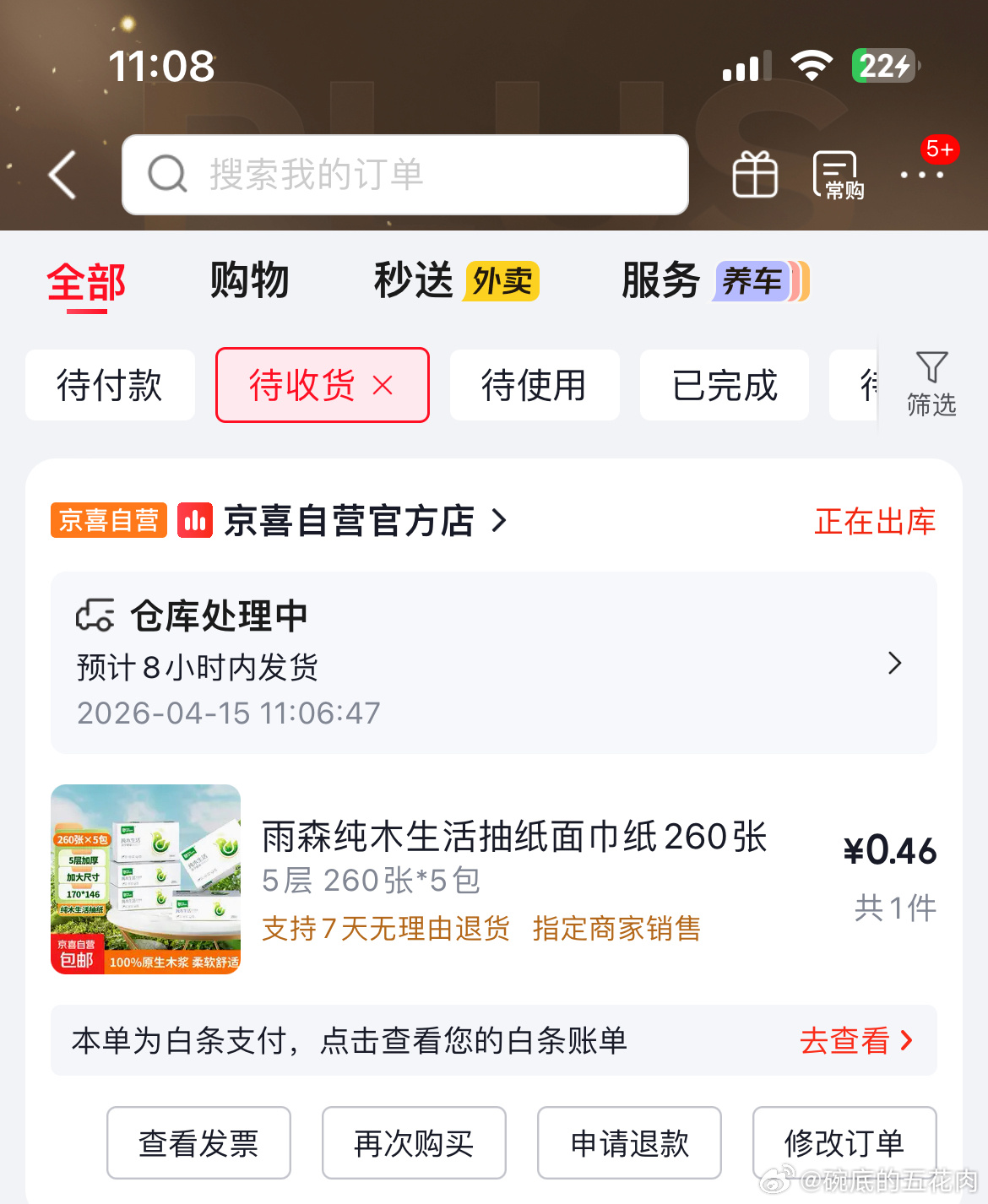988x1204 pixels.
Task: Tap 申请退款 to request a refund
Action: click(x=629, y=1143)
